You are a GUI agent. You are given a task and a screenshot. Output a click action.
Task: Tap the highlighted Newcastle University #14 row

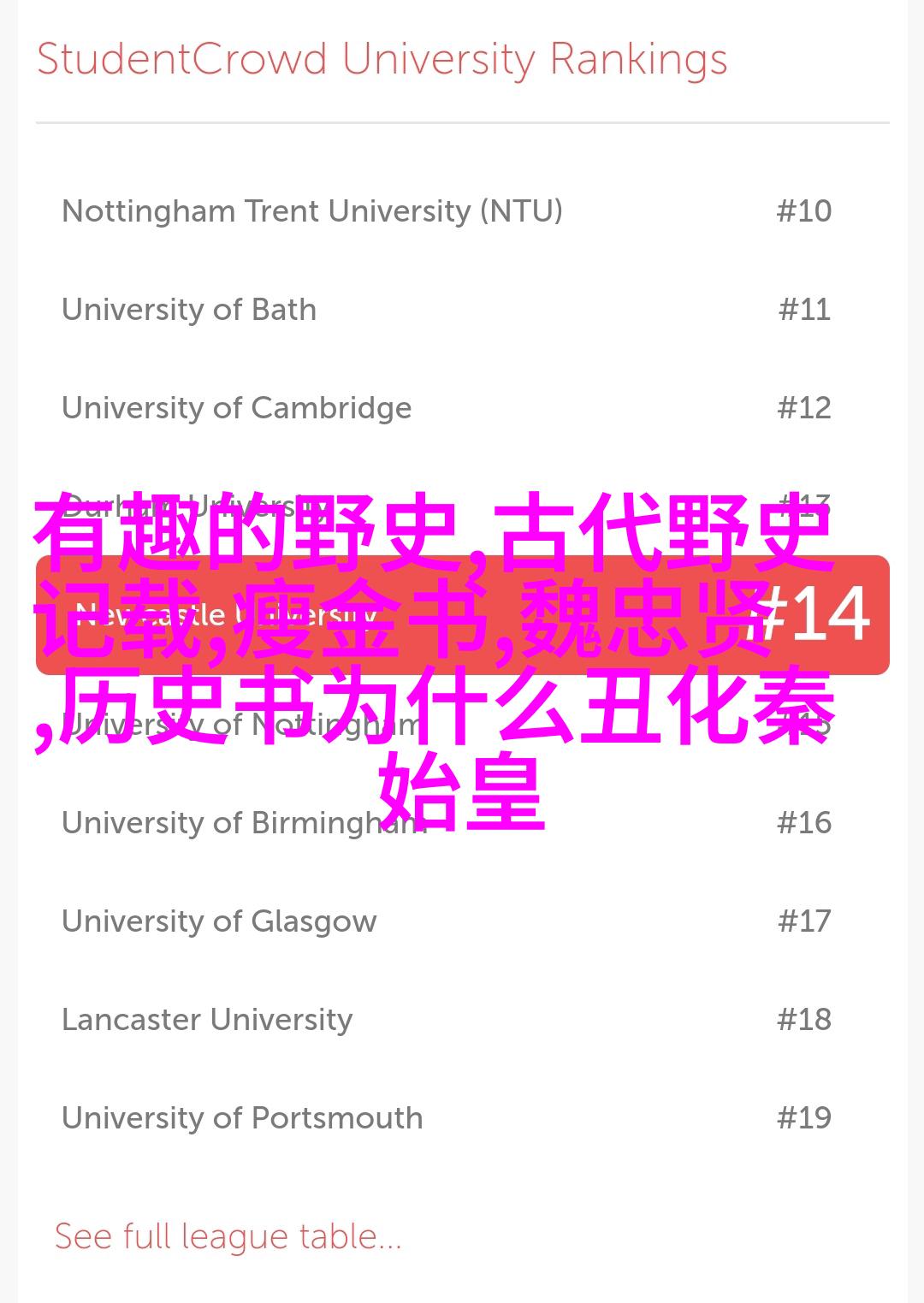tap(462, 615)
